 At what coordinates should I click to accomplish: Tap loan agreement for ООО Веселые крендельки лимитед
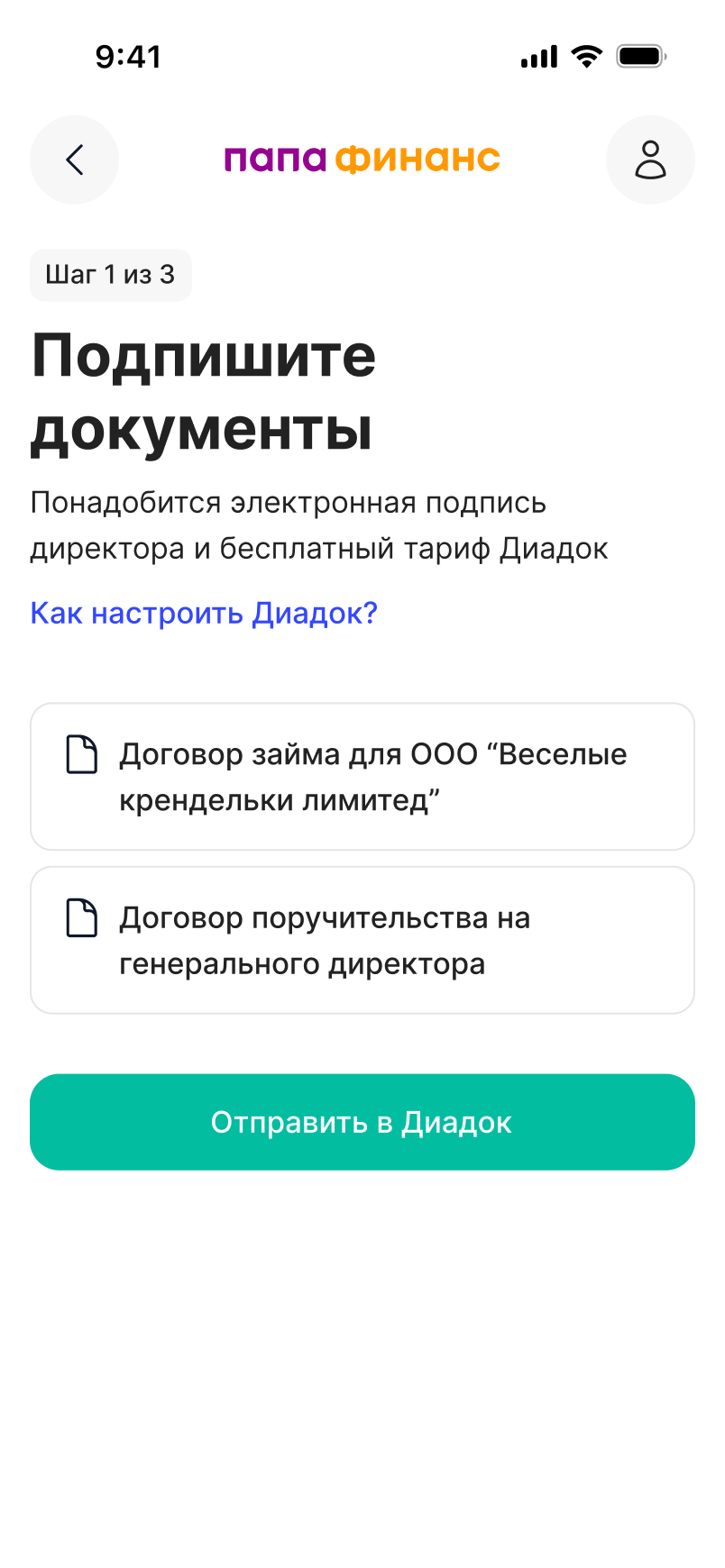(373, 776)
